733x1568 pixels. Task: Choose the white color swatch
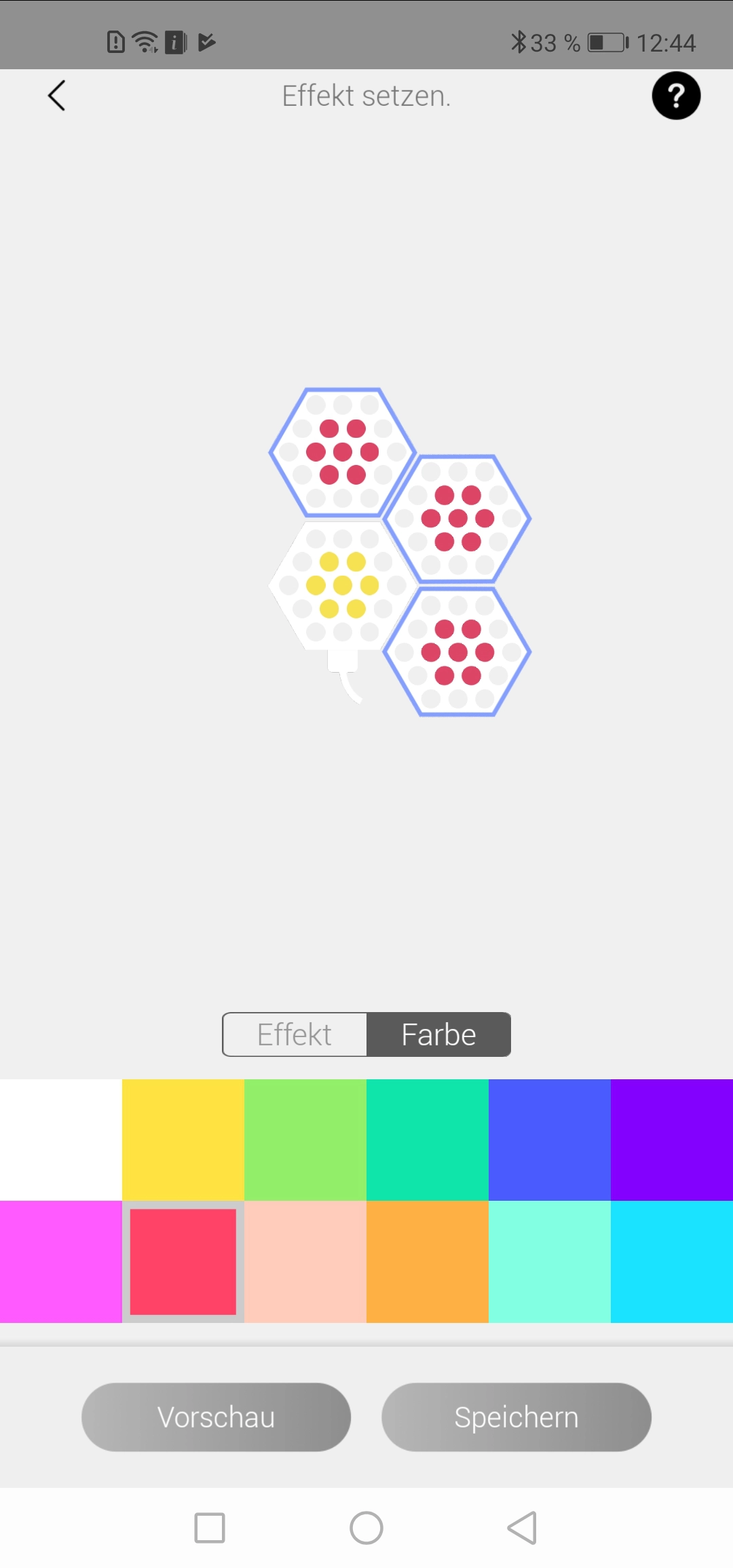point(61,1140)
